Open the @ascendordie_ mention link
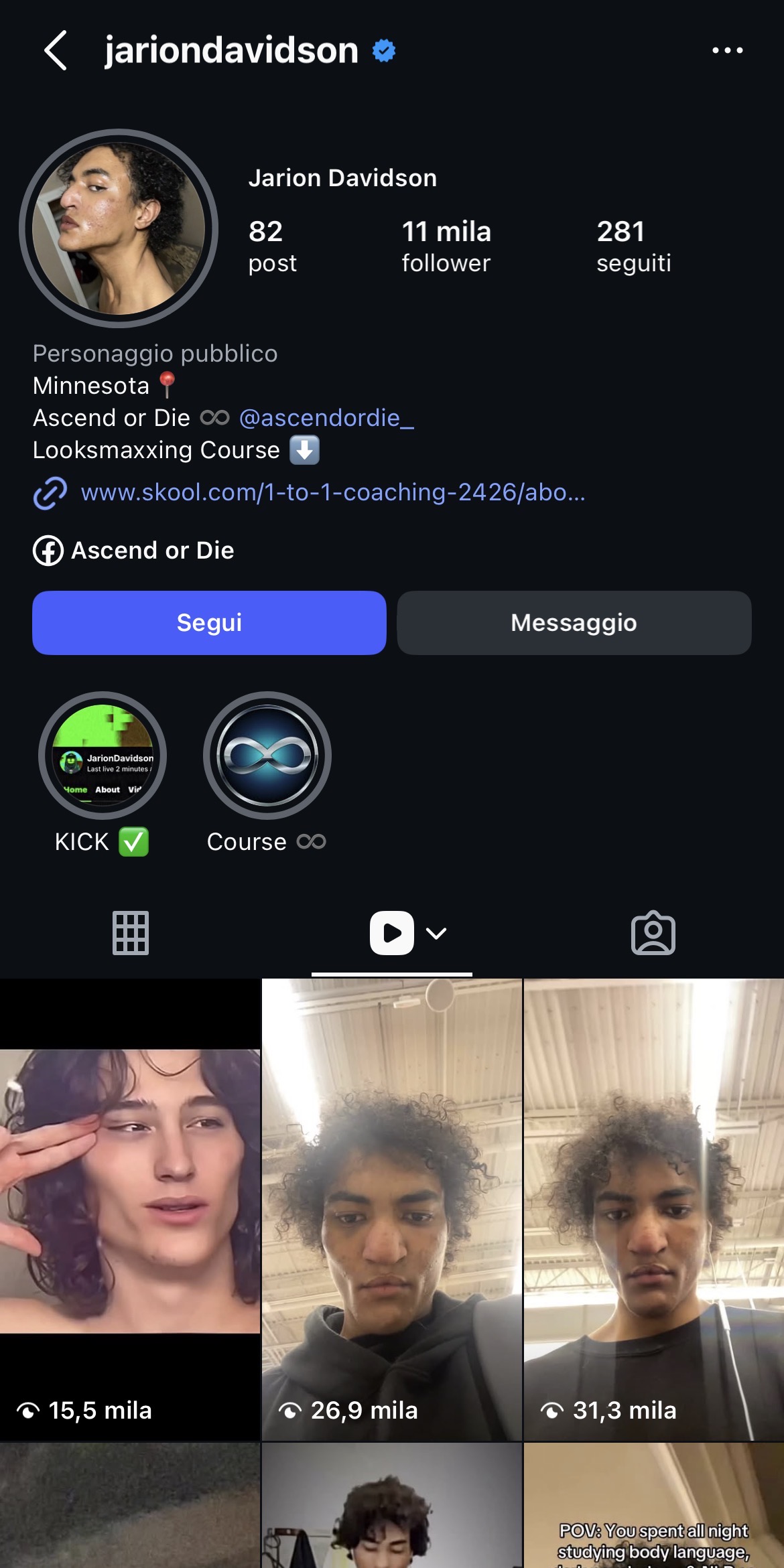This screenshot has width=784, height=1568. click(326, 418)
